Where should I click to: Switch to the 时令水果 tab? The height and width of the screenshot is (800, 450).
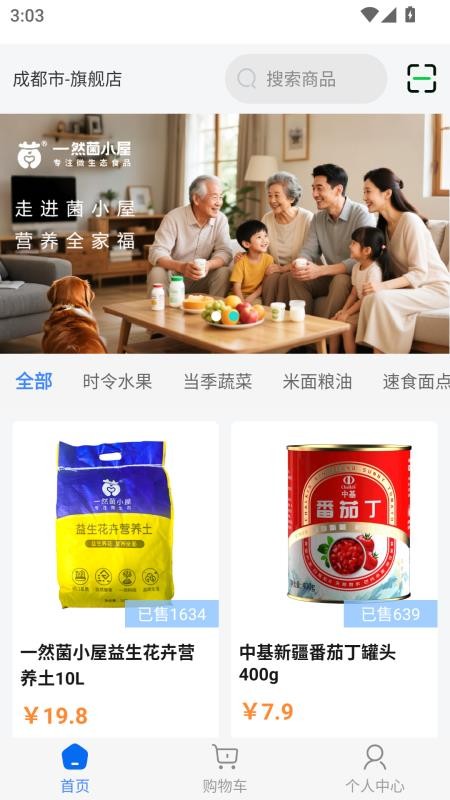point(117,381)
